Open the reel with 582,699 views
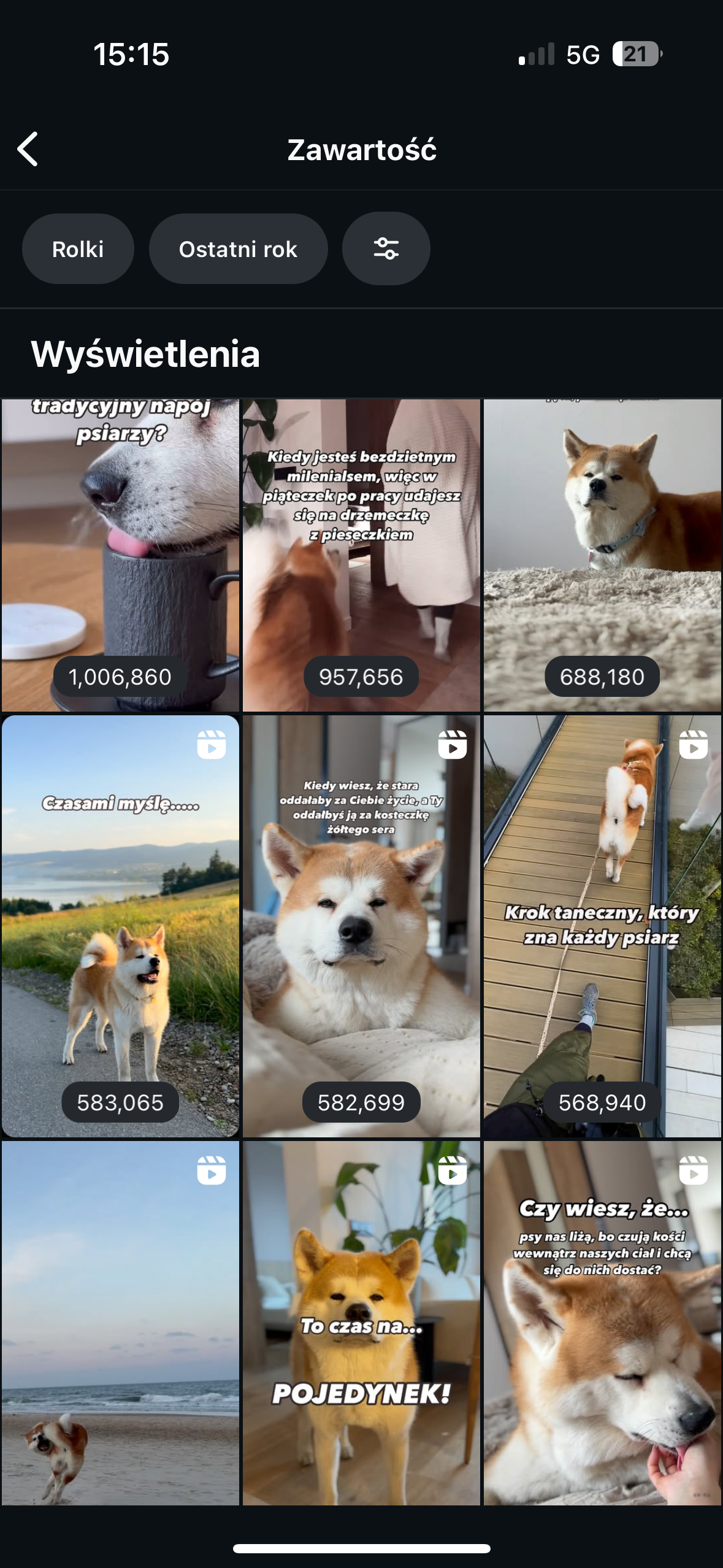The height and width of the screenshot is (1568, 723). pos(361,926)
